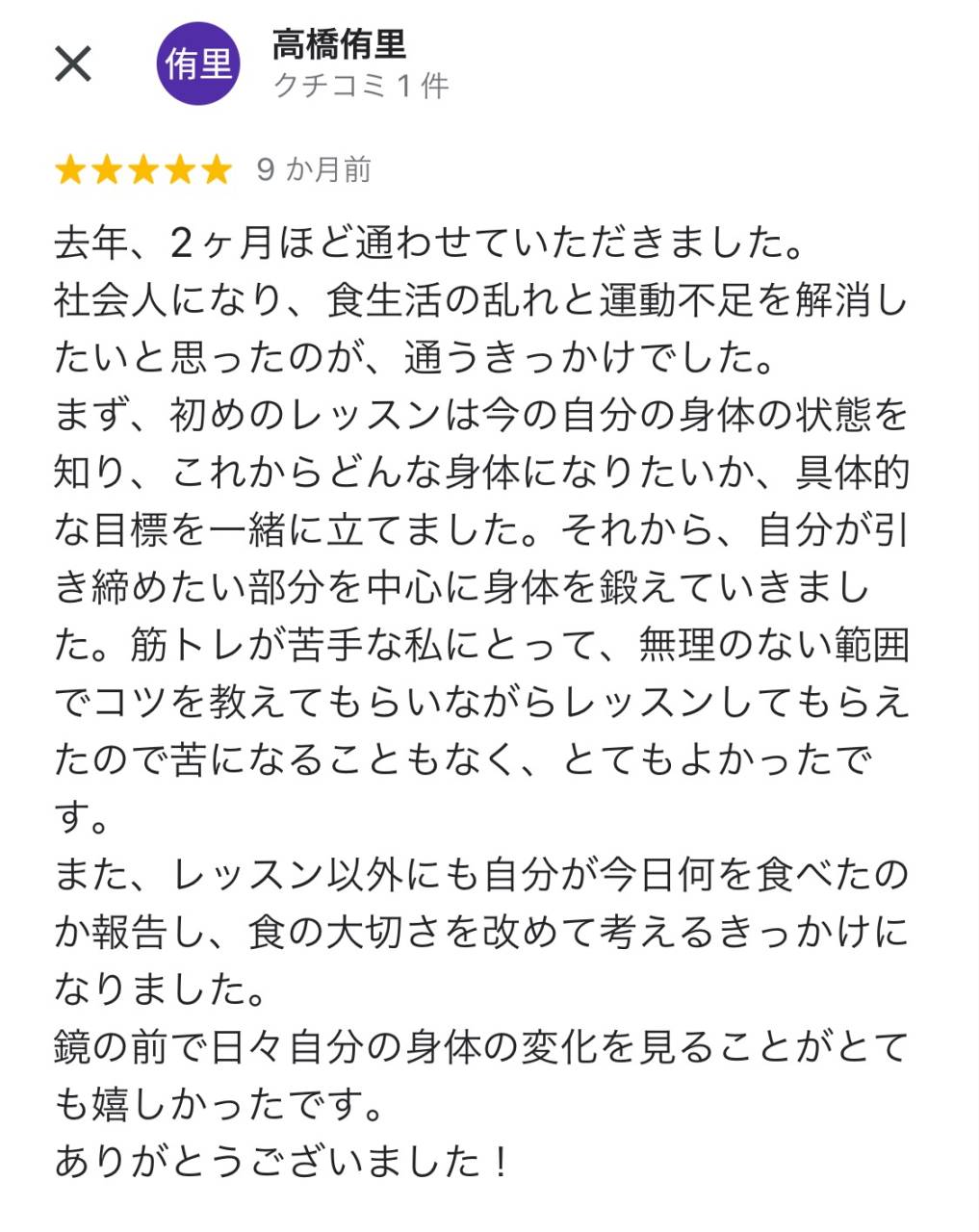Click the first gold star rating icon
The image size is (979, 1232).
click(x=70, y=171)
